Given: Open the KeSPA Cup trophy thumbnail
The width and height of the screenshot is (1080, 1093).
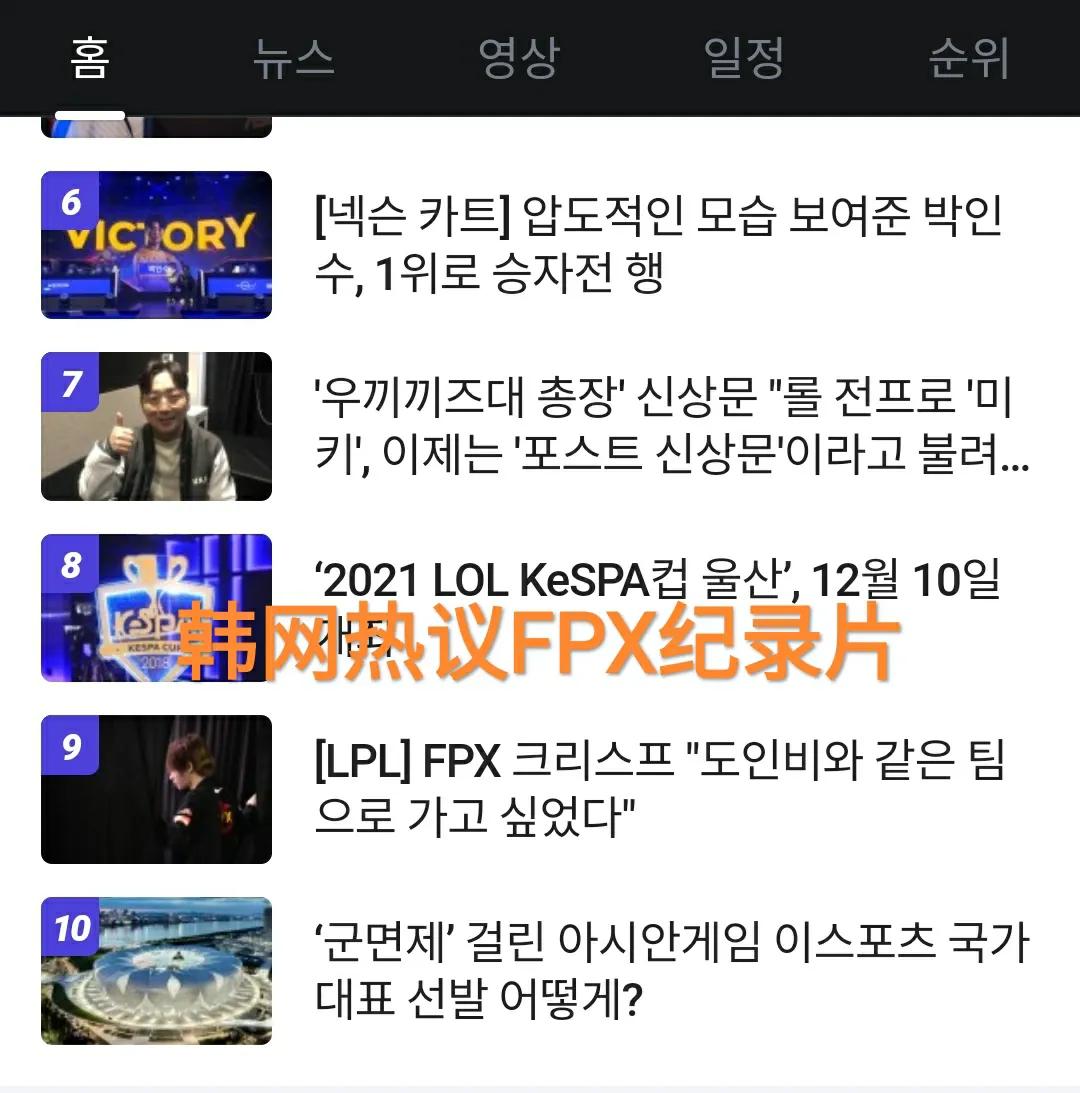Looking at the screenshot, I should tap(156, 607).
